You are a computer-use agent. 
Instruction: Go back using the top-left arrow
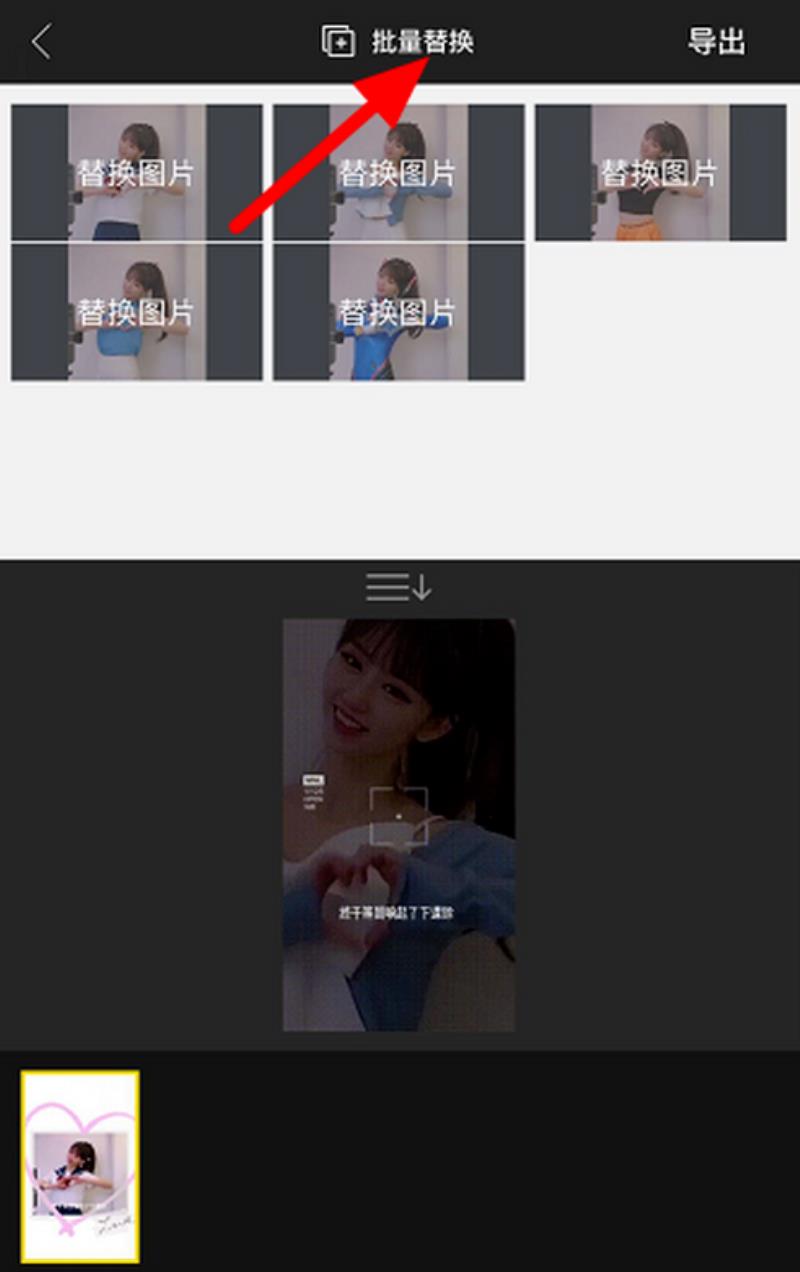[x=41, y=42]
